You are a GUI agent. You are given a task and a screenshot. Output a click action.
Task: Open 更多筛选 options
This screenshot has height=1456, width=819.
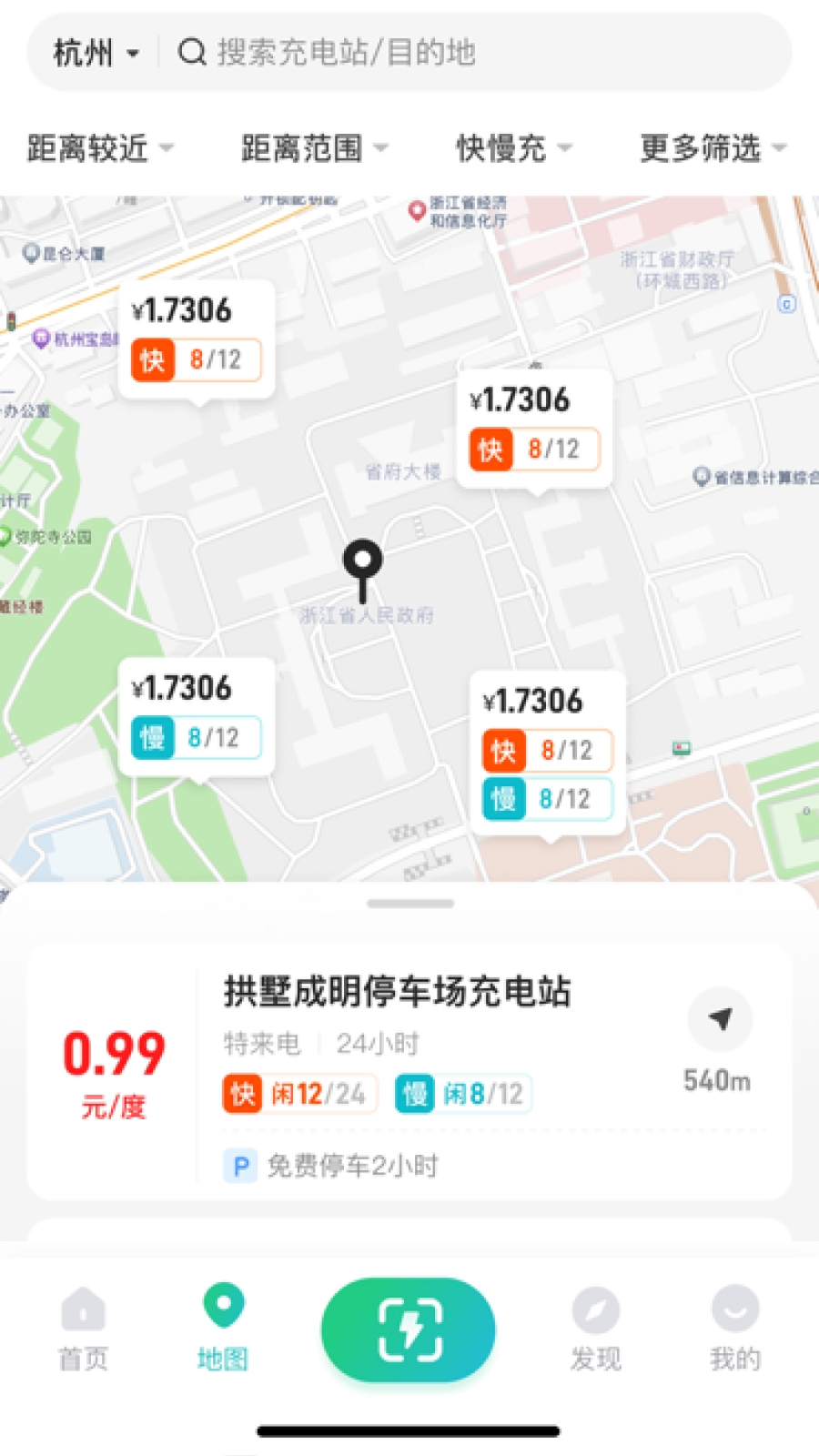[713, 147]
